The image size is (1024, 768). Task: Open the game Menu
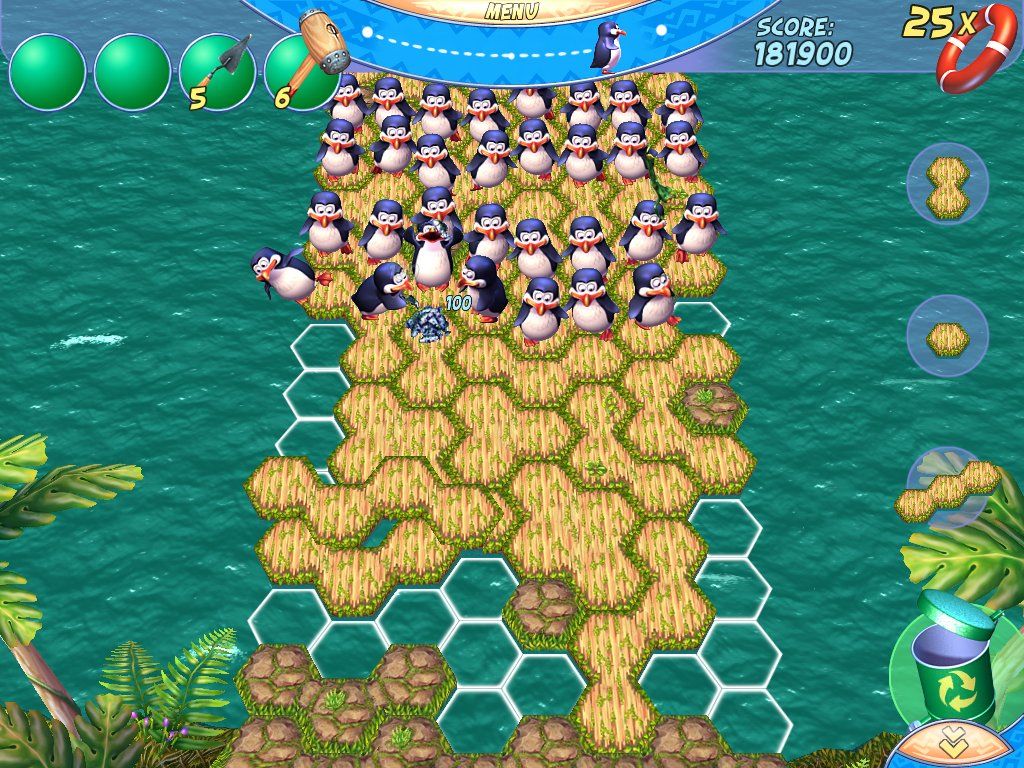click(511, 12)
